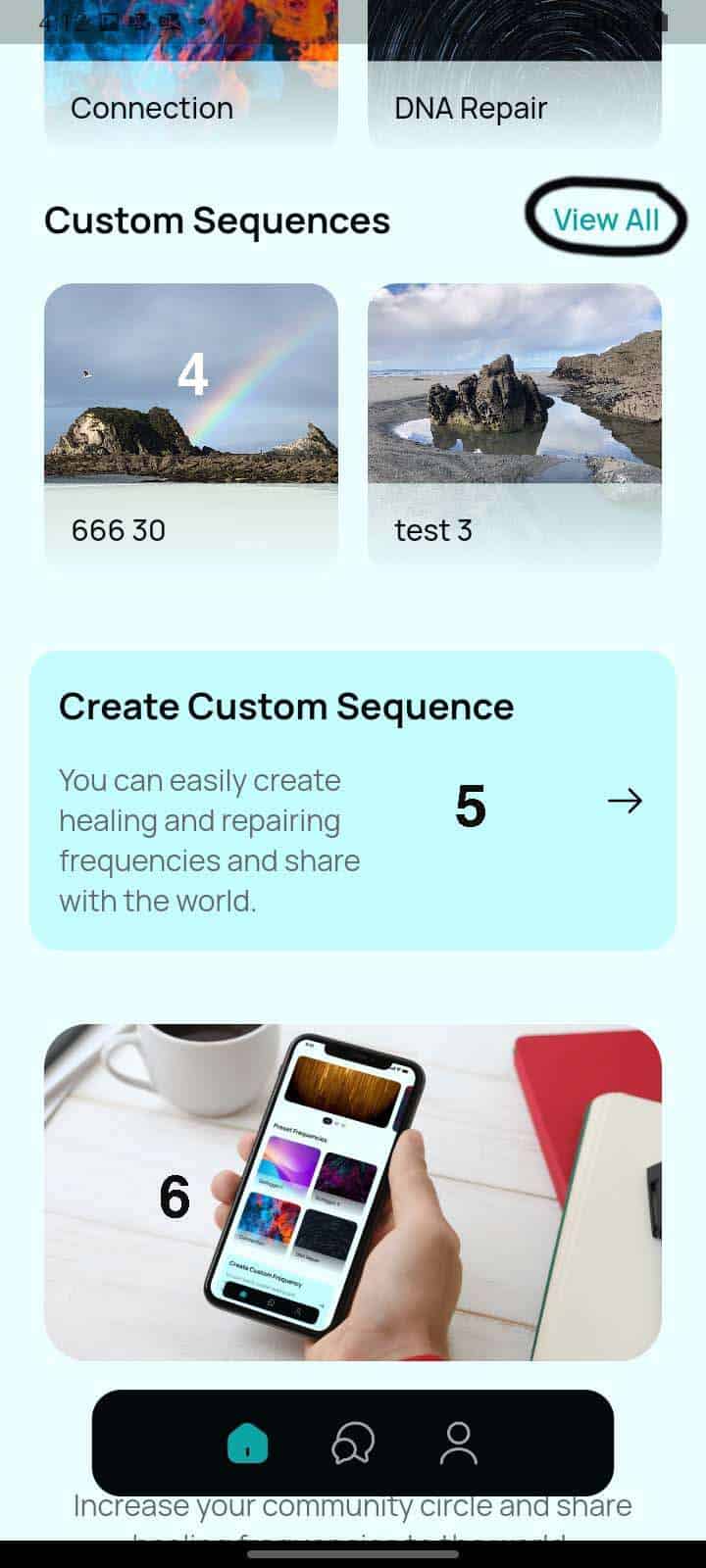Go to the profile tab

coord(458,1444)
